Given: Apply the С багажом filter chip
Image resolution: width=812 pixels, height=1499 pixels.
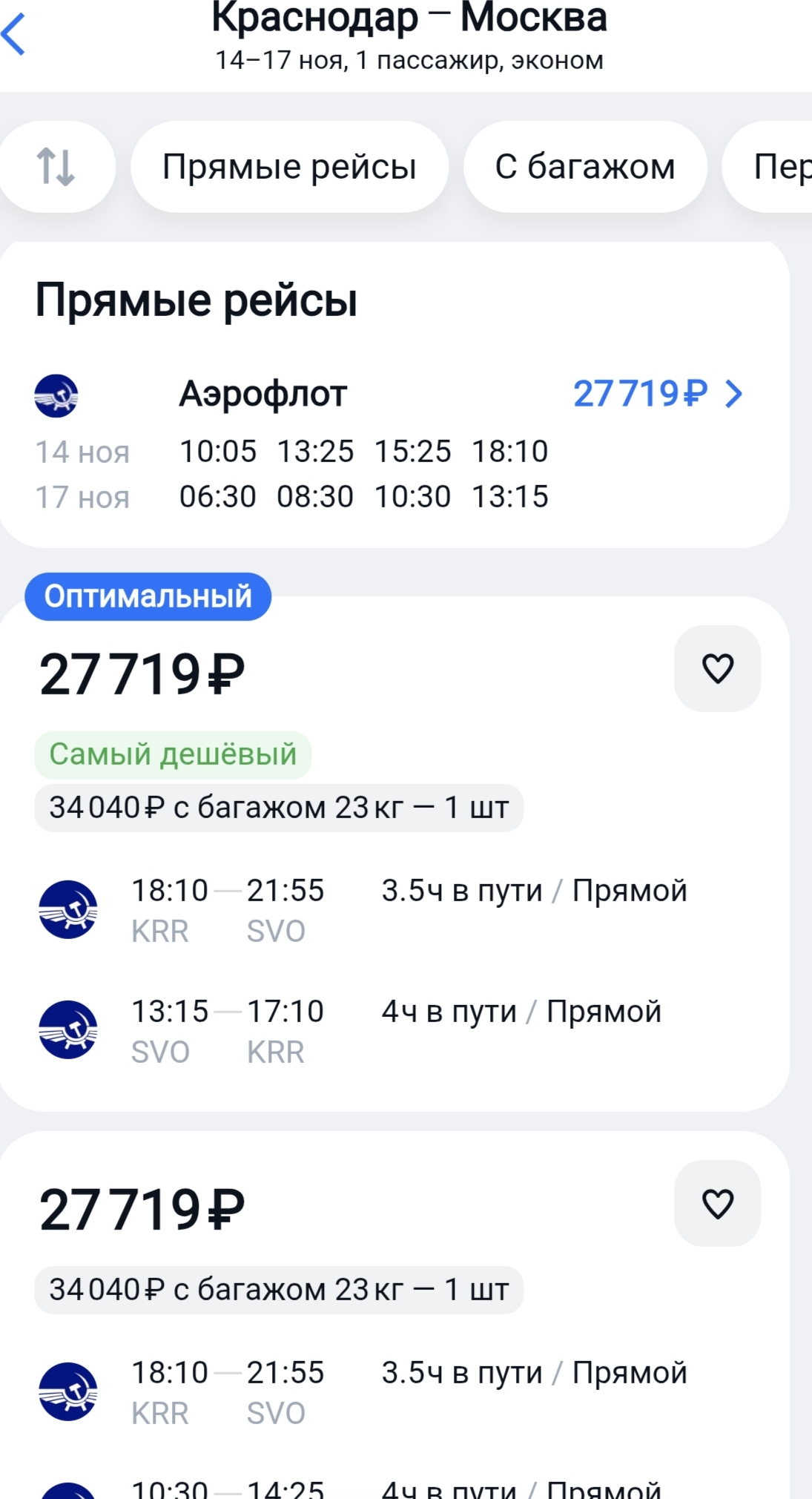Looking at the screenshot, I should (x=585, y=166).
